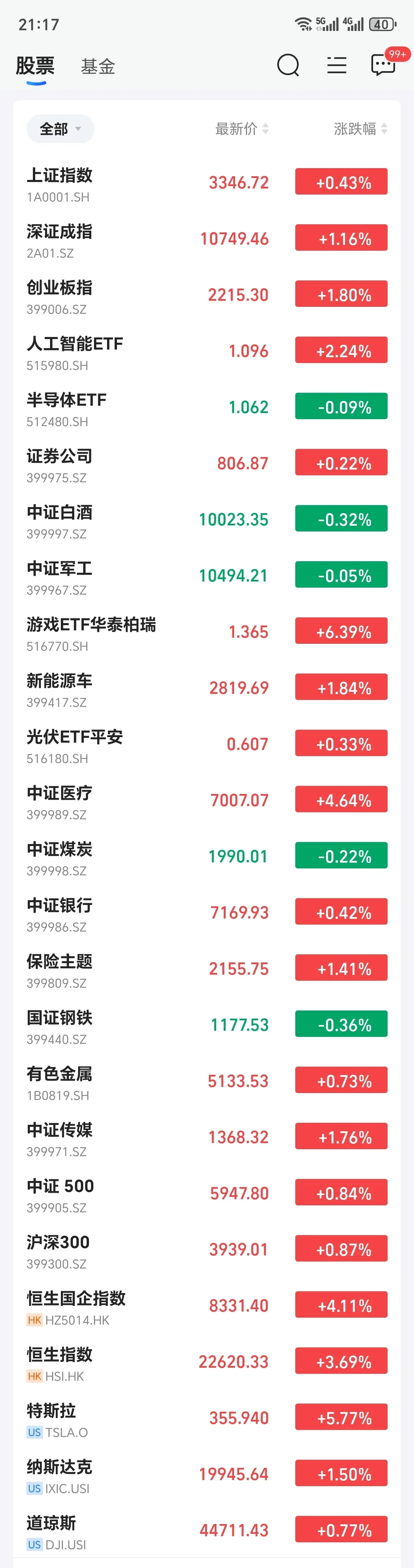Select the 股票 tab

click(35, 66)
